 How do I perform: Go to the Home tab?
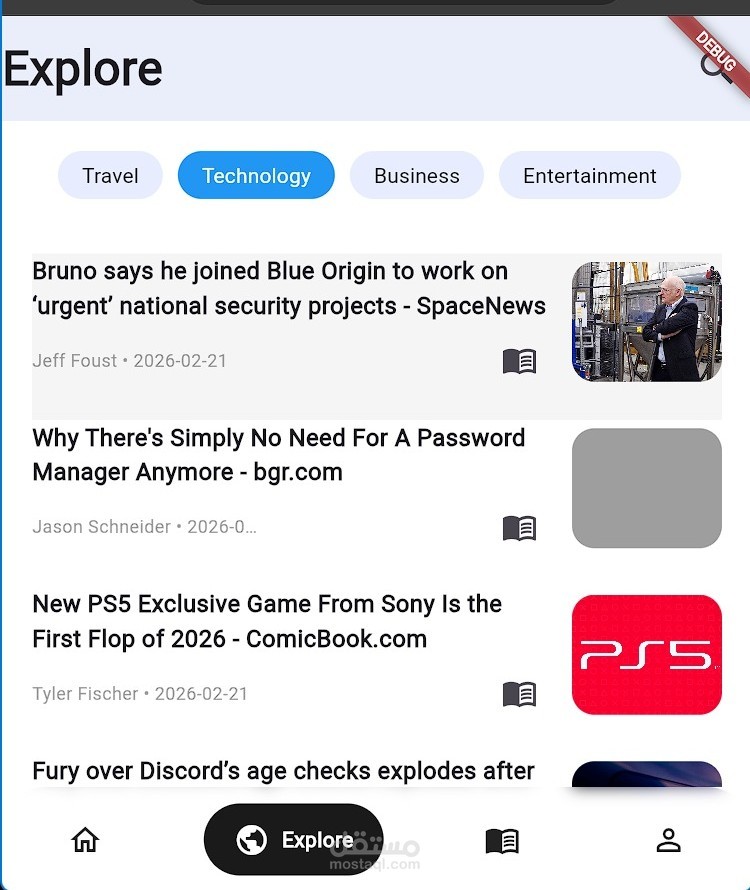coord(86,840)
